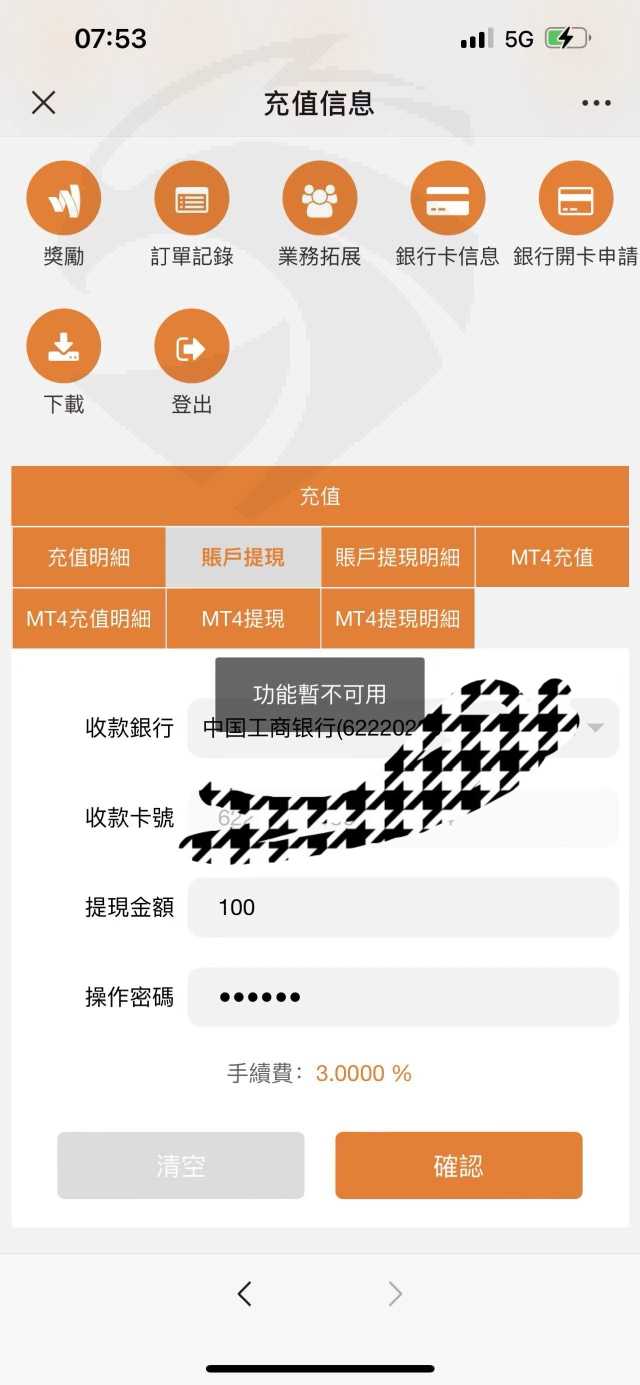
Task: Tap the 下載 download icon
Action: click(x=64, y=346)
